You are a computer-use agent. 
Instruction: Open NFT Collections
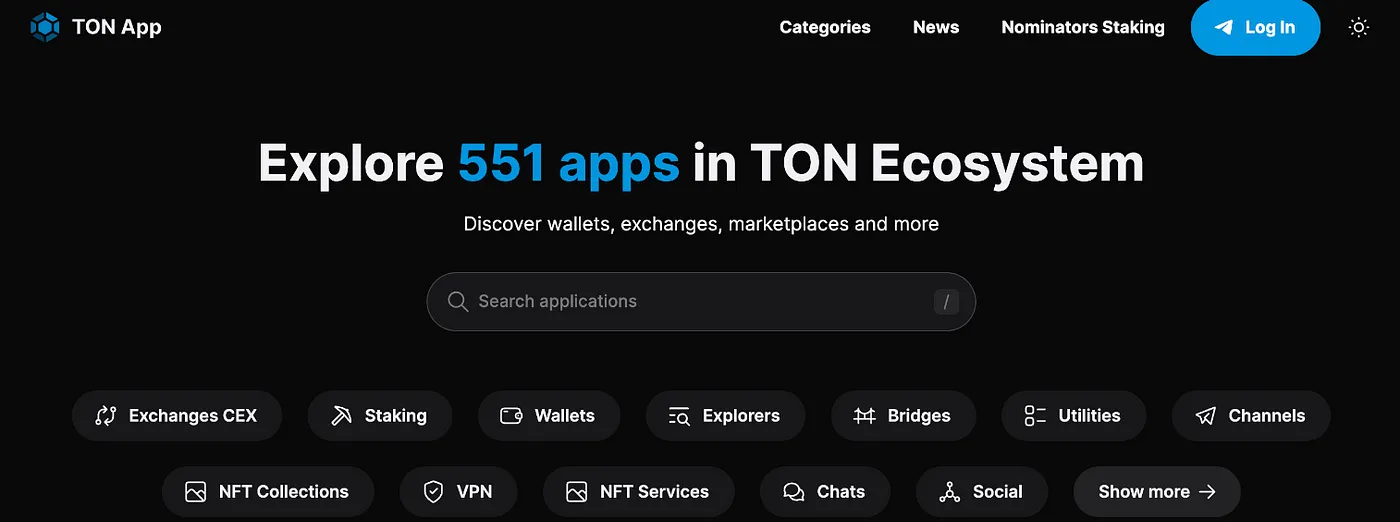[x=268, y=492]
